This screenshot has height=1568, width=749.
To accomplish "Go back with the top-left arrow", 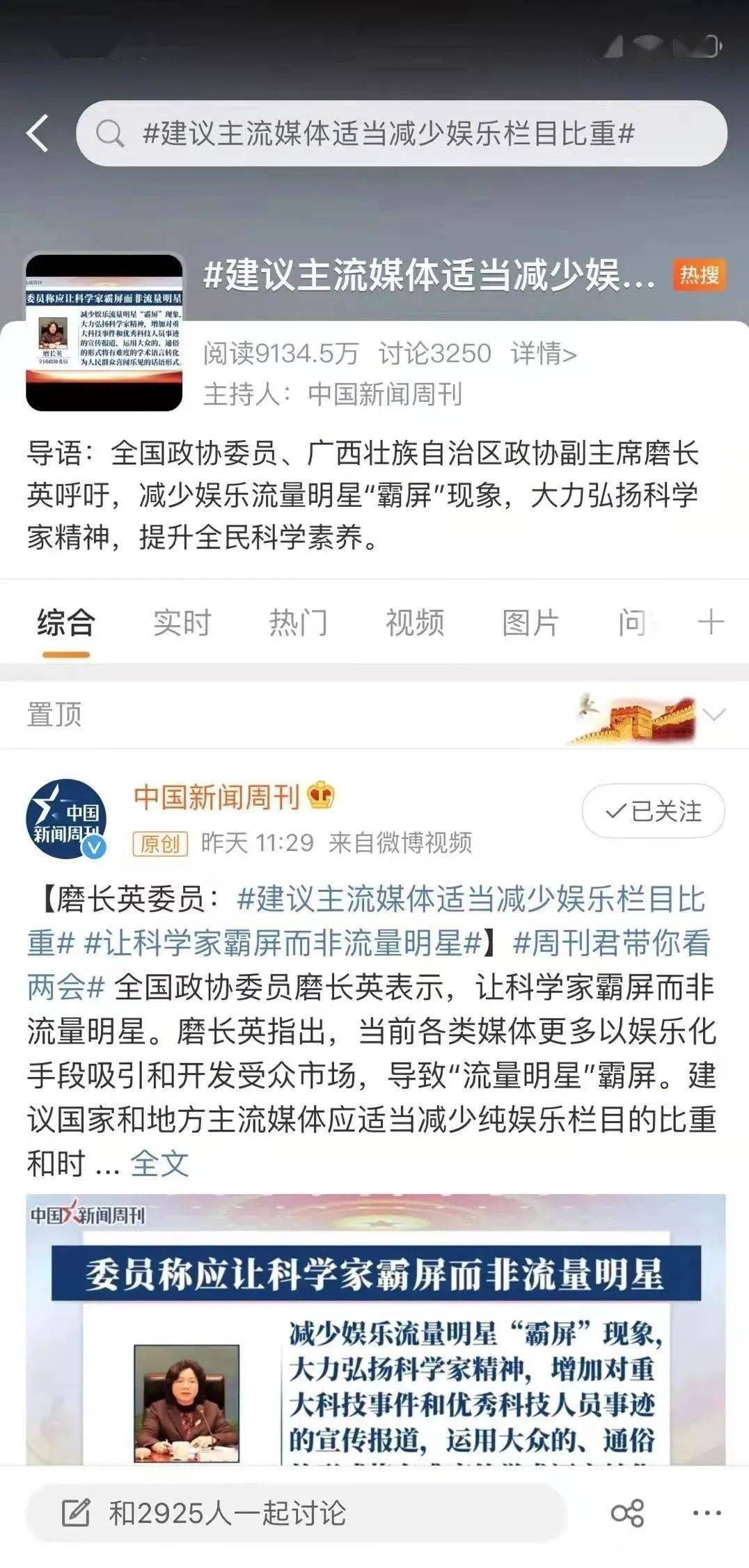I will (x=38, y=132).
